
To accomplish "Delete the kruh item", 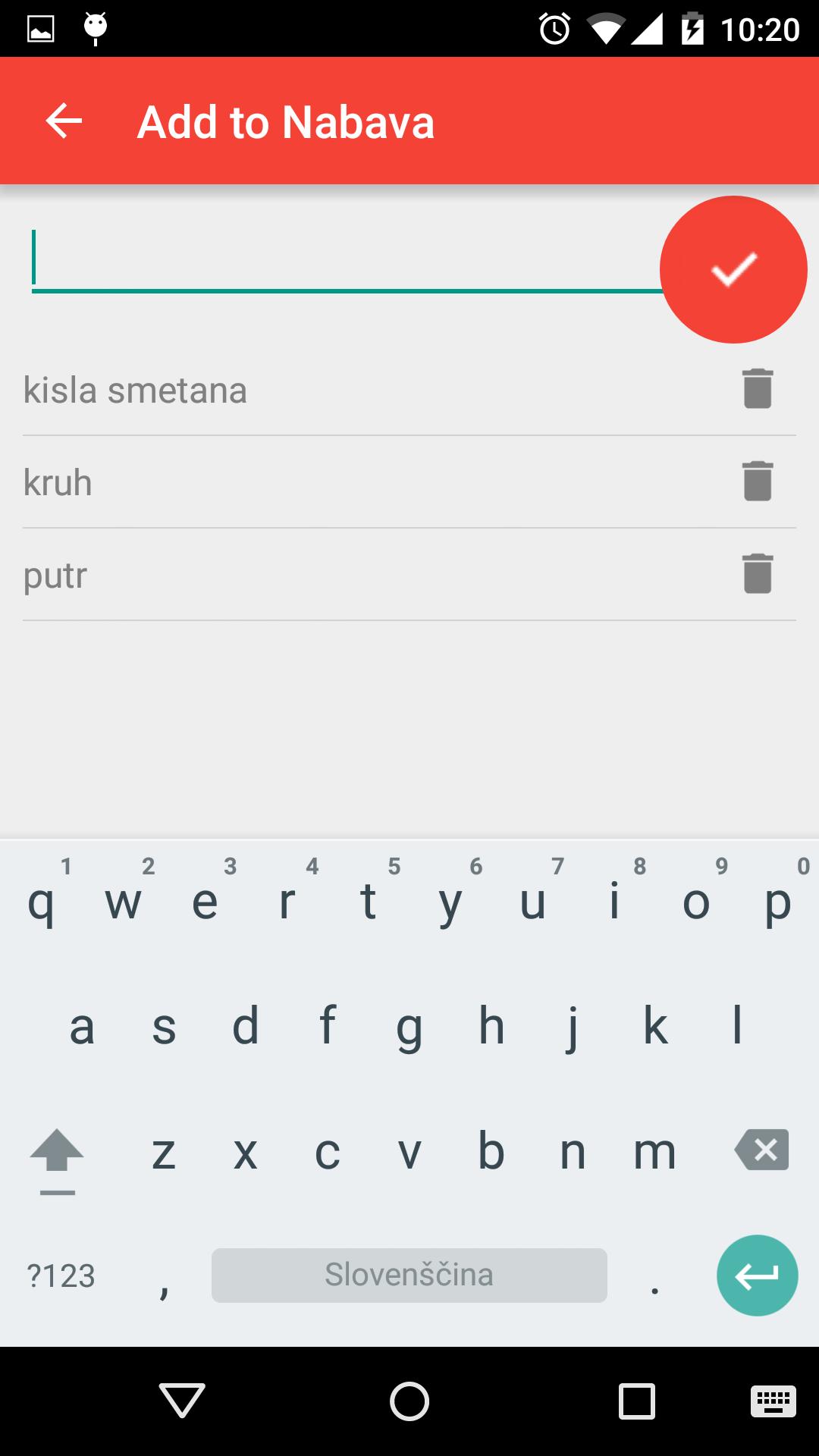I will 756,482.
